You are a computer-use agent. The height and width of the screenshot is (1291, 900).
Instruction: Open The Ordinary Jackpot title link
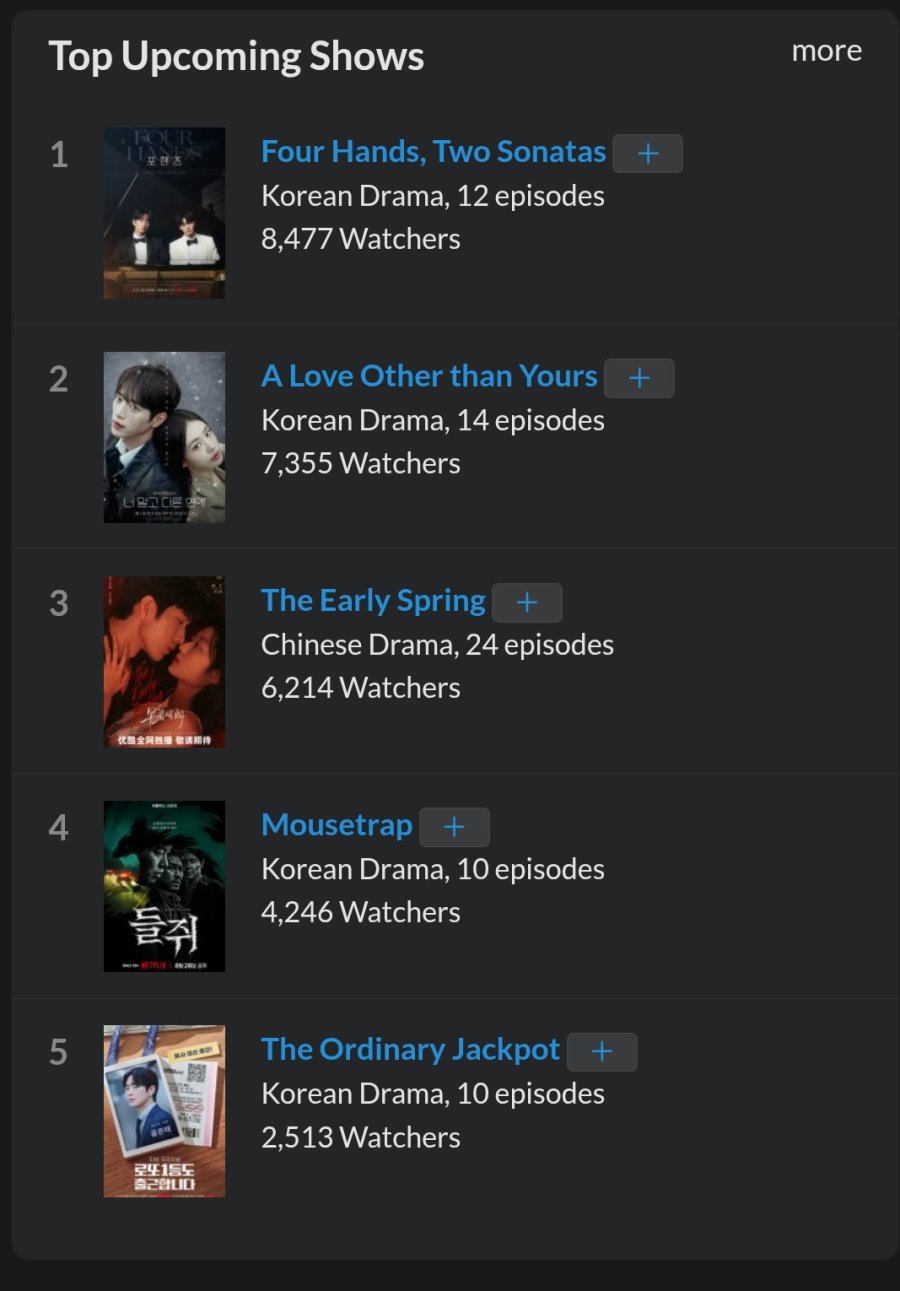(410, 1050)
